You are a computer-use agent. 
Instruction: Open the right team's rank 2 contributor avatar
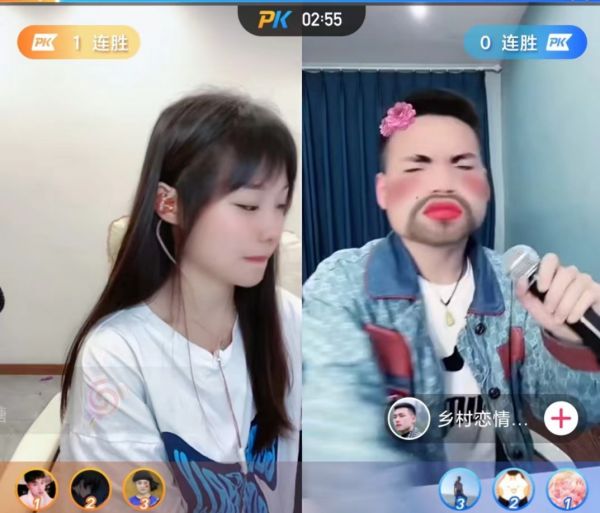pyautogui.click(x=513, y=488)
